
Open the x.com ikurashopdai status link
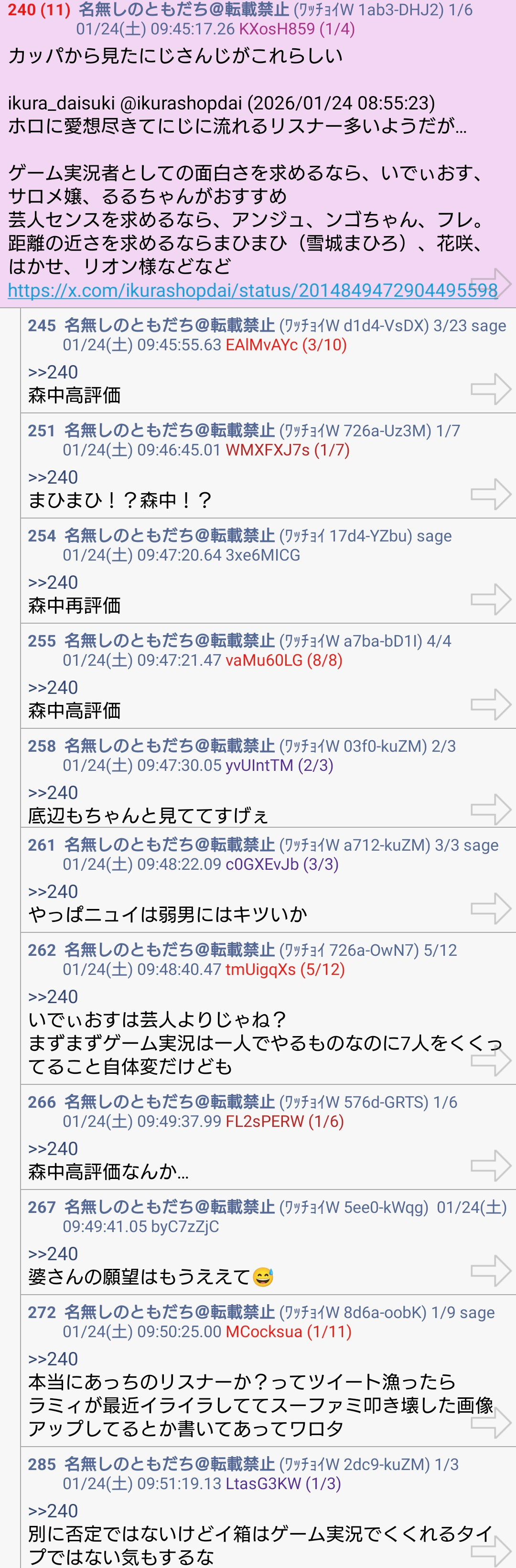click(252, 291)
